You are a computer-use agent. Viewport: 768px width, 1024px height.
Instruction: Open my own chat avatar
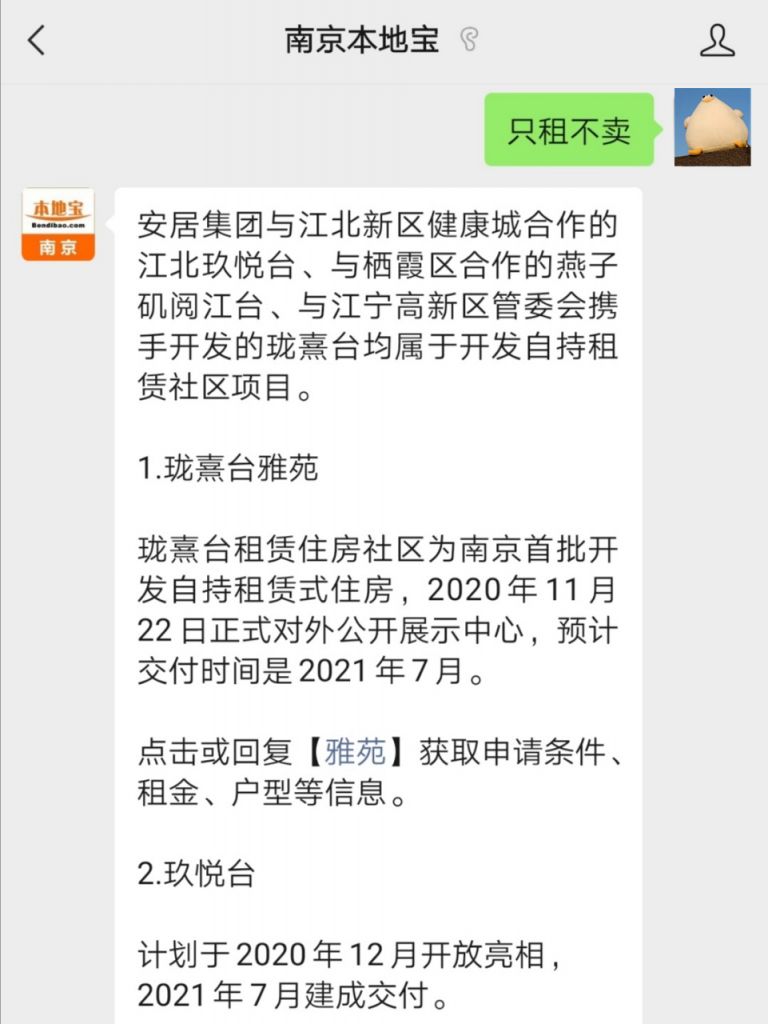[x=712, y=127]
